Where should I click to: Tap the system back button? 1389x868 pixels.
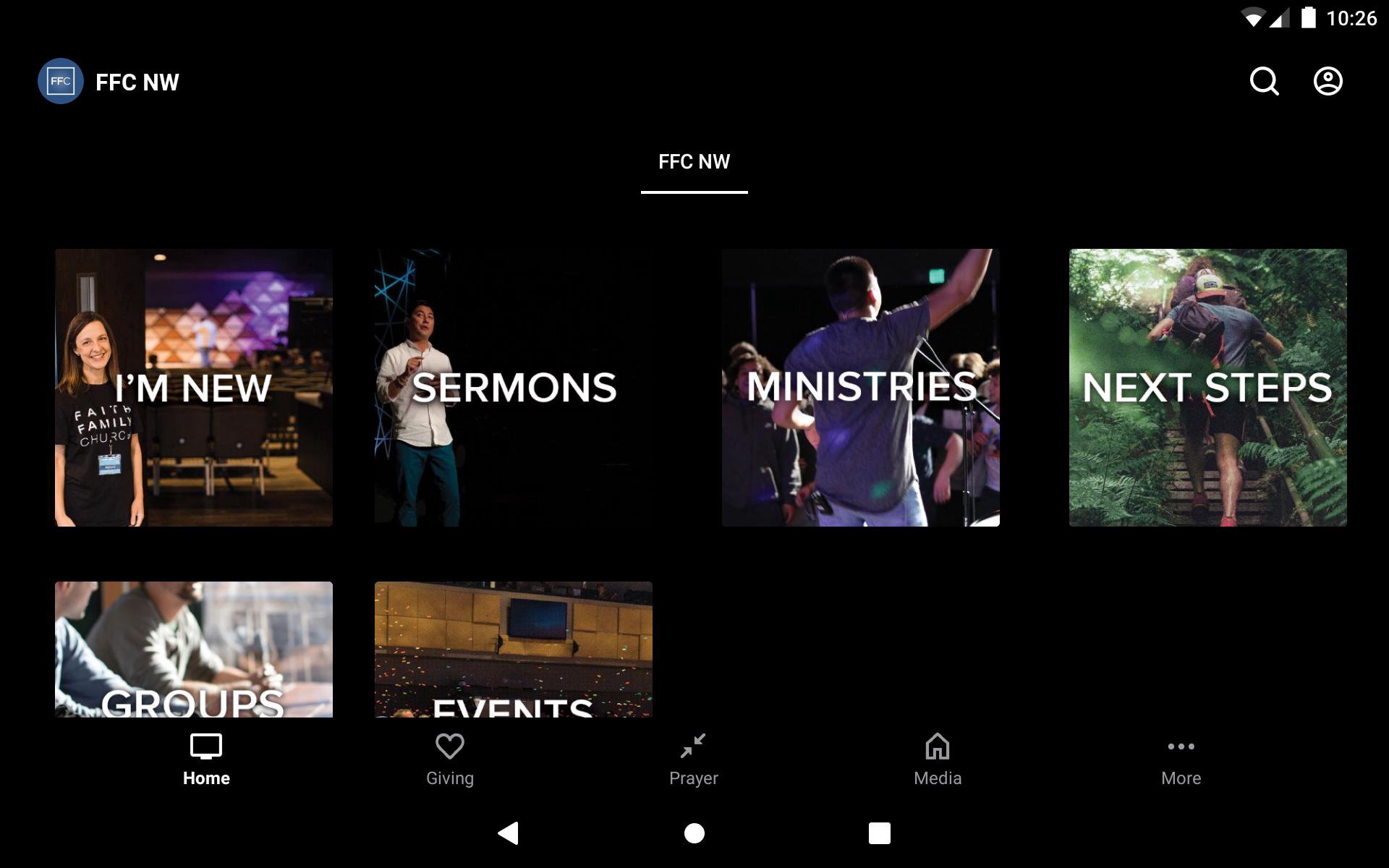pos(509,833)
